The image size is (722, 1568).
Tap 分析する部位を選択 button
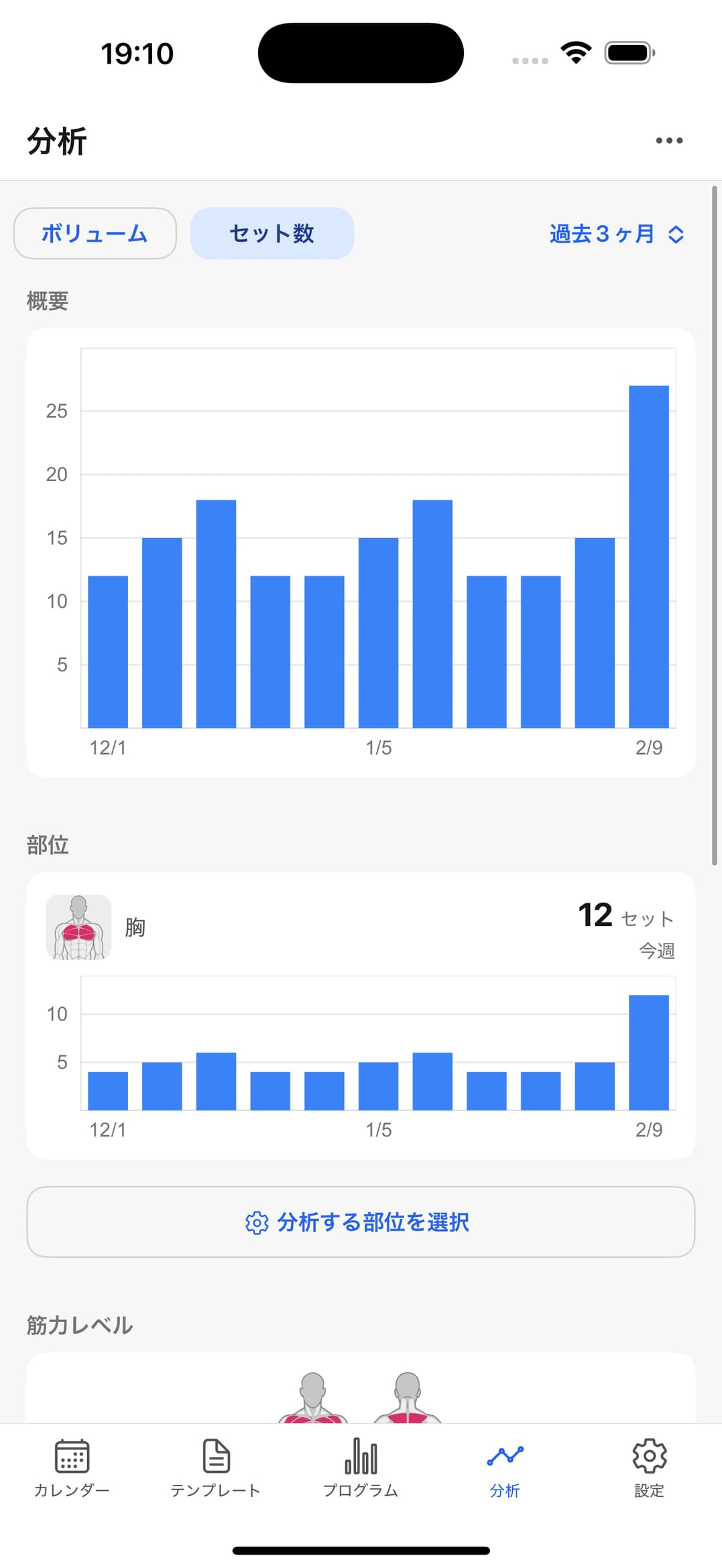(x=361, y=1222)
